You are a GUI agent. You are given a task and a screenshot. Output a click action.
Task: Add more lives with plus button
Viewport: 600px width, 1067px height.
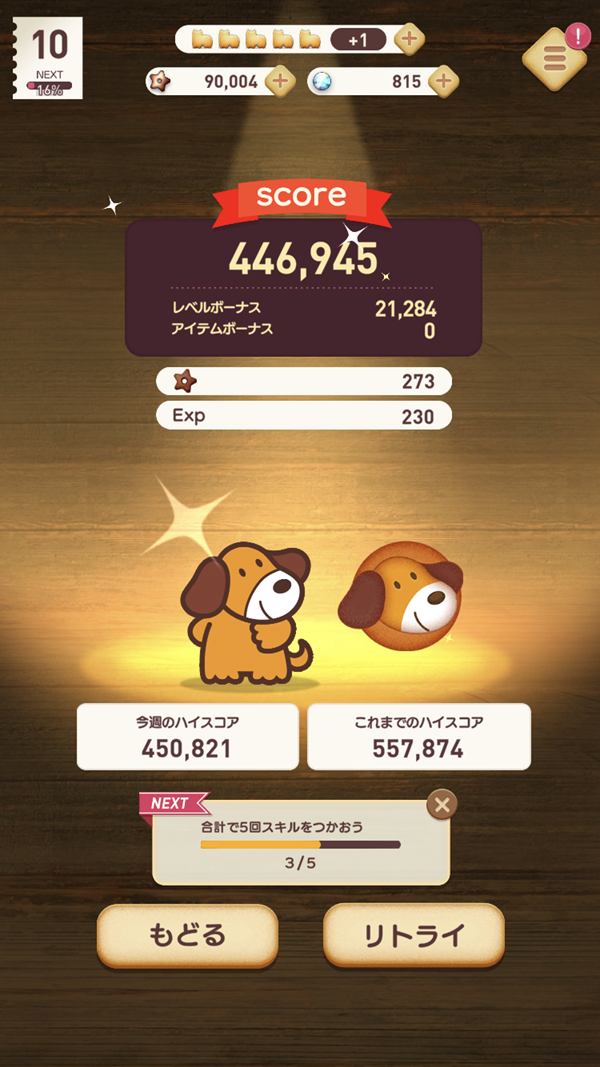409,39
